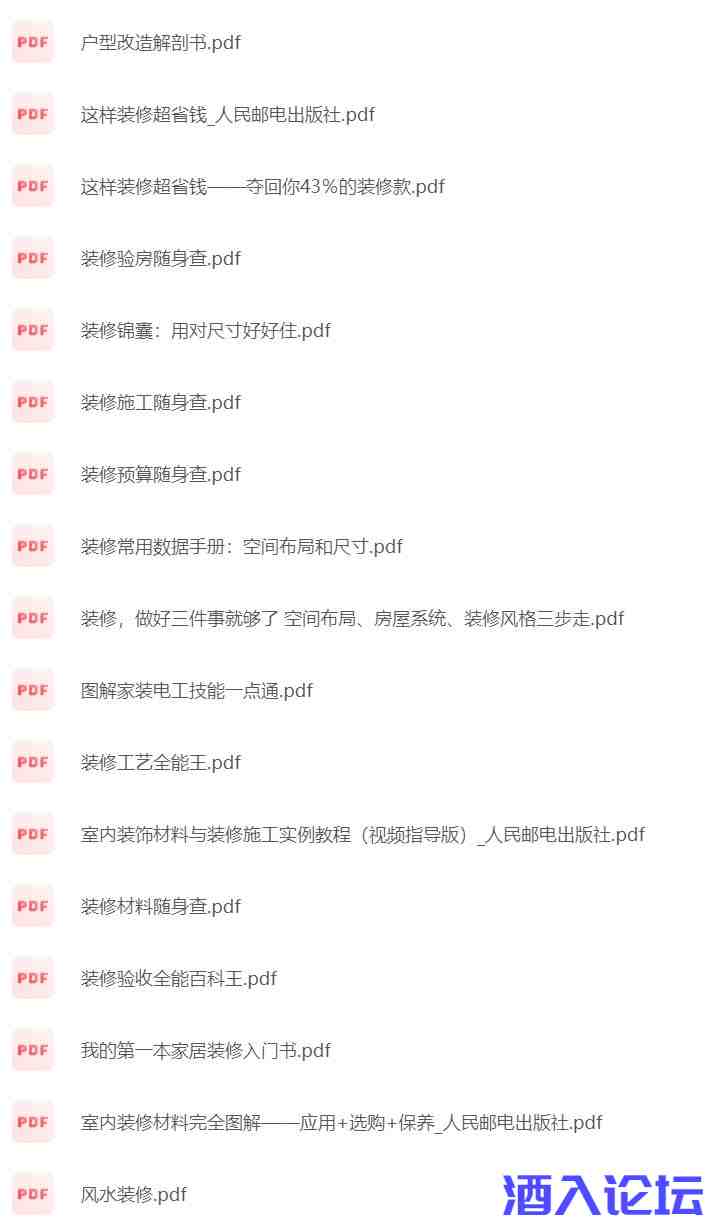The image size is (718, 1230).
Task: Open 装修施工随身查.pdf
Action: pos(160,403)
